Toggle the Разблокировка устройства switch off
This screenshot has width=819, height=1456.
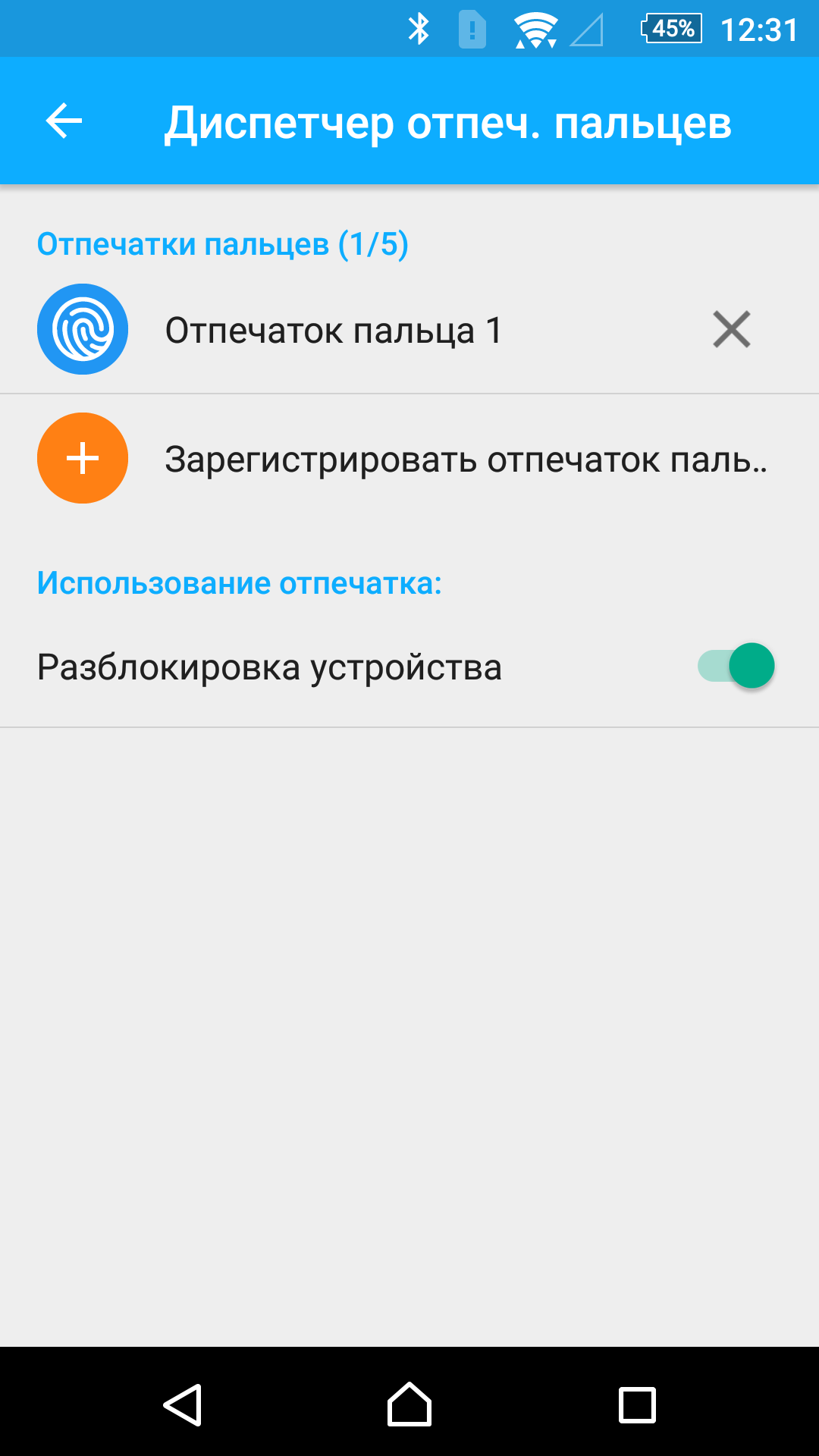[736, 666]
